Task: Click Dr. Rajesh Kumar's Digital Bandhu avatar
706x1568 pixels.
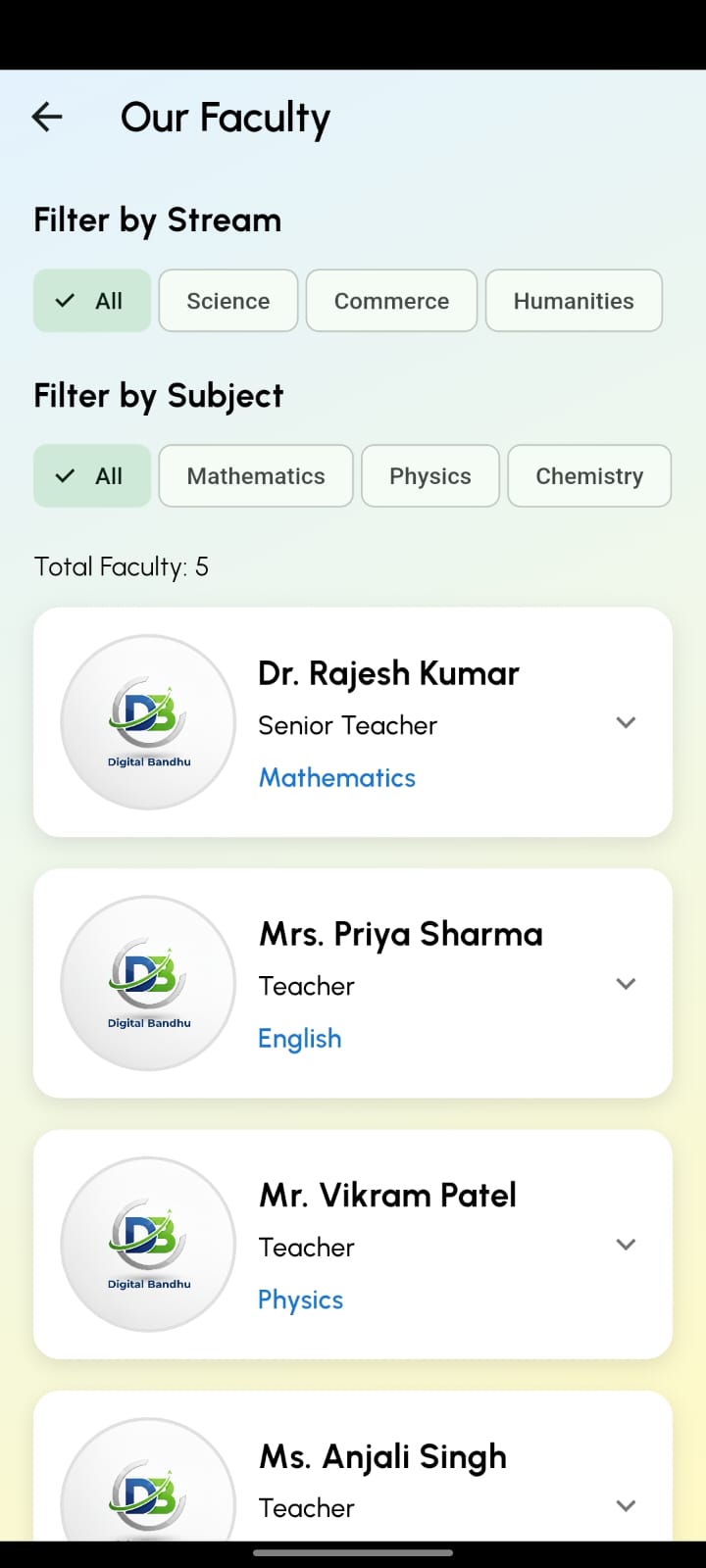Action: point(148,722)
